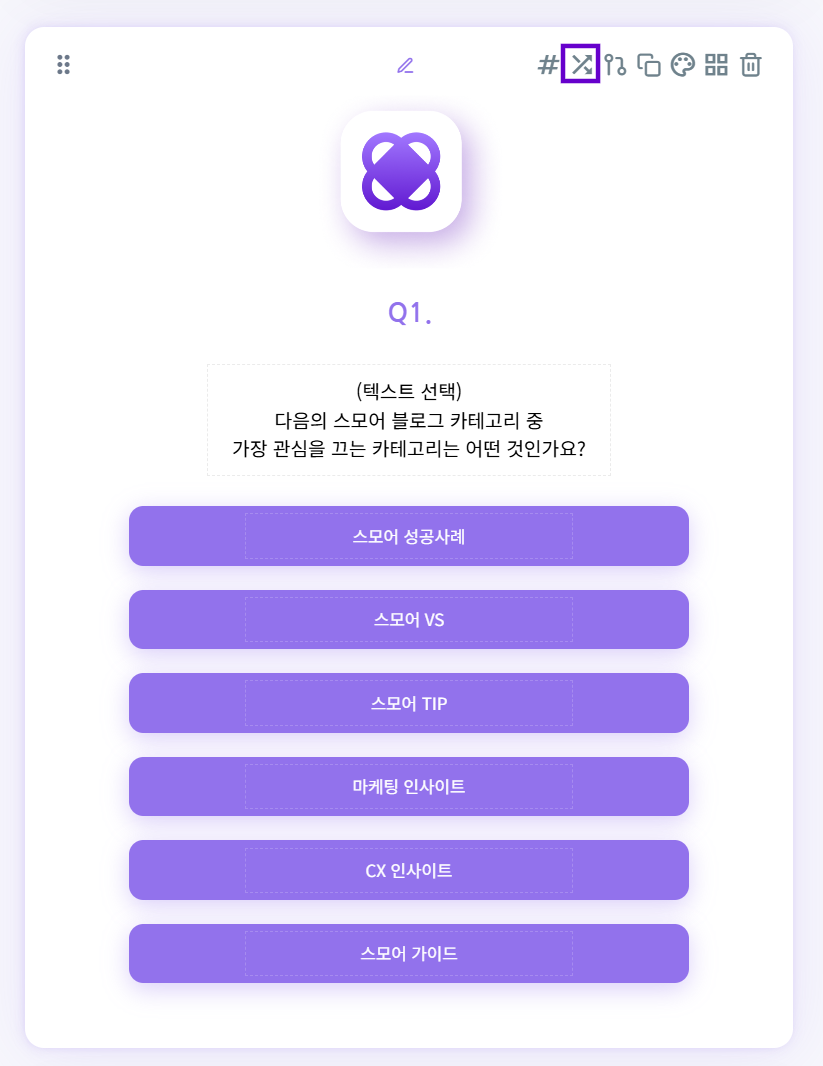Edit the question text box
The width and height of the screenshot is (823, 1066).
(x=408, y=420)
